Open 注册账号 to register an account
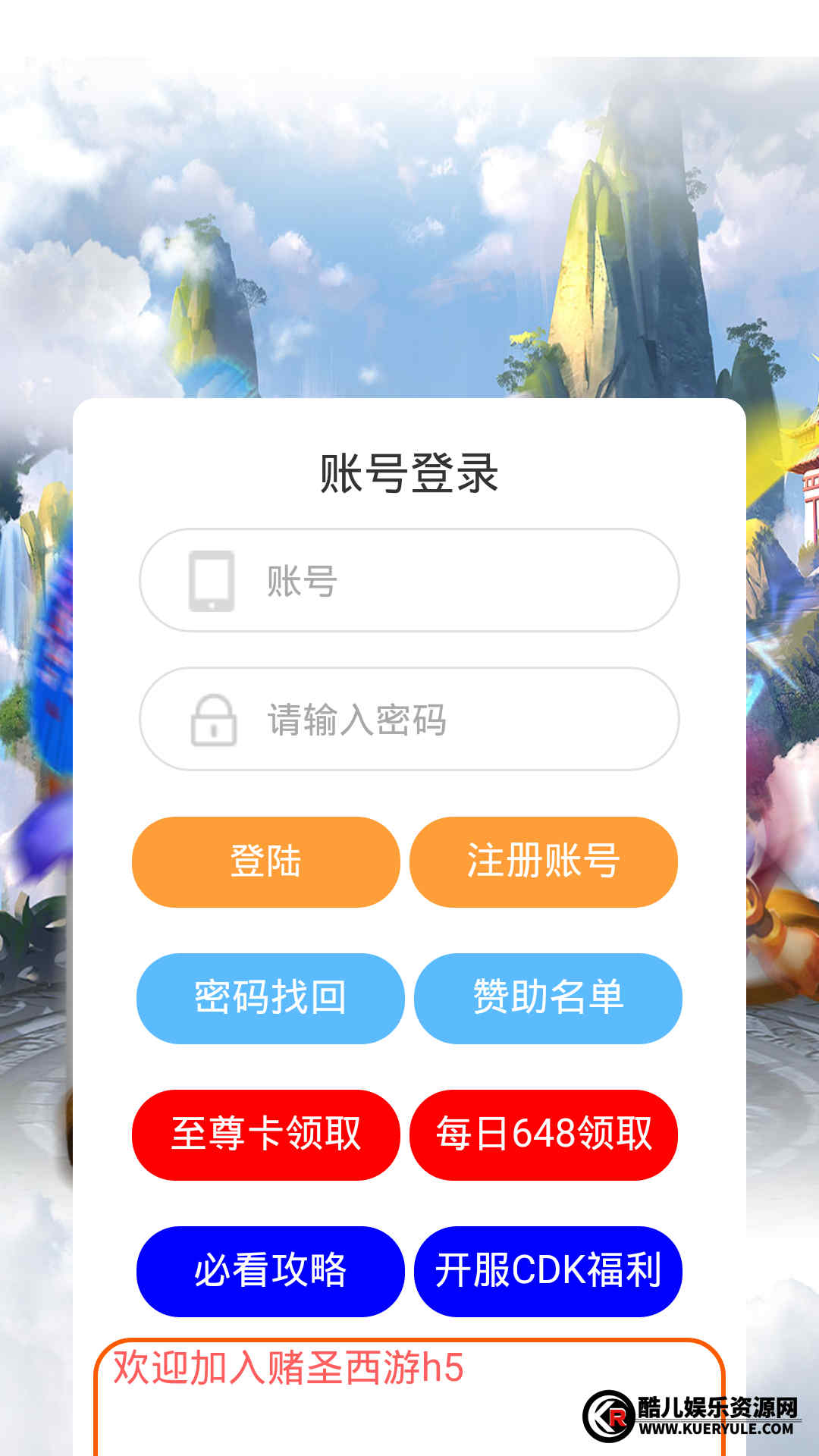Viewport: 819px width, 1456px height. (x=543, y=862)
